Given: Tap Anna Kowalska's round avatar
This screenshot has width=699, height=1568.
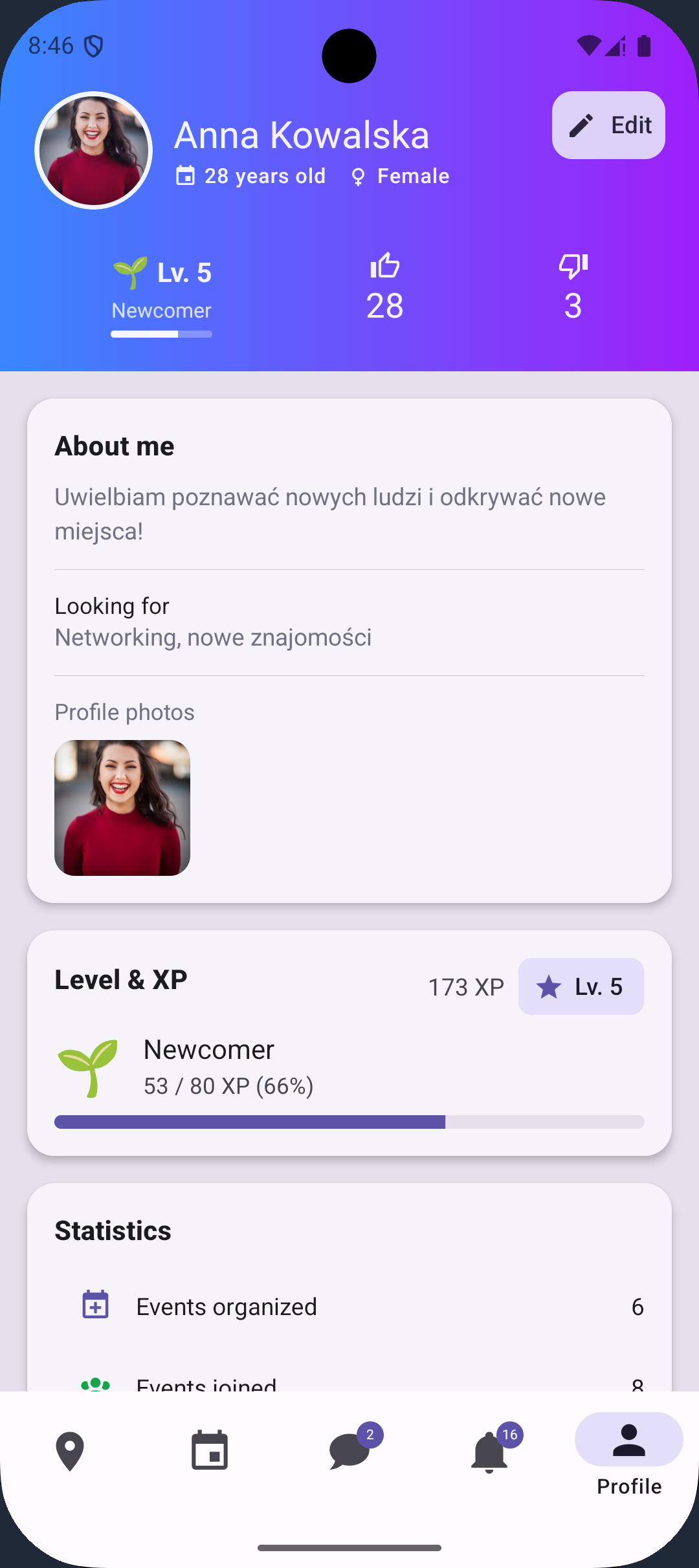Looking at the screenshot, I should pyautogui.click(x=94, y=151).
